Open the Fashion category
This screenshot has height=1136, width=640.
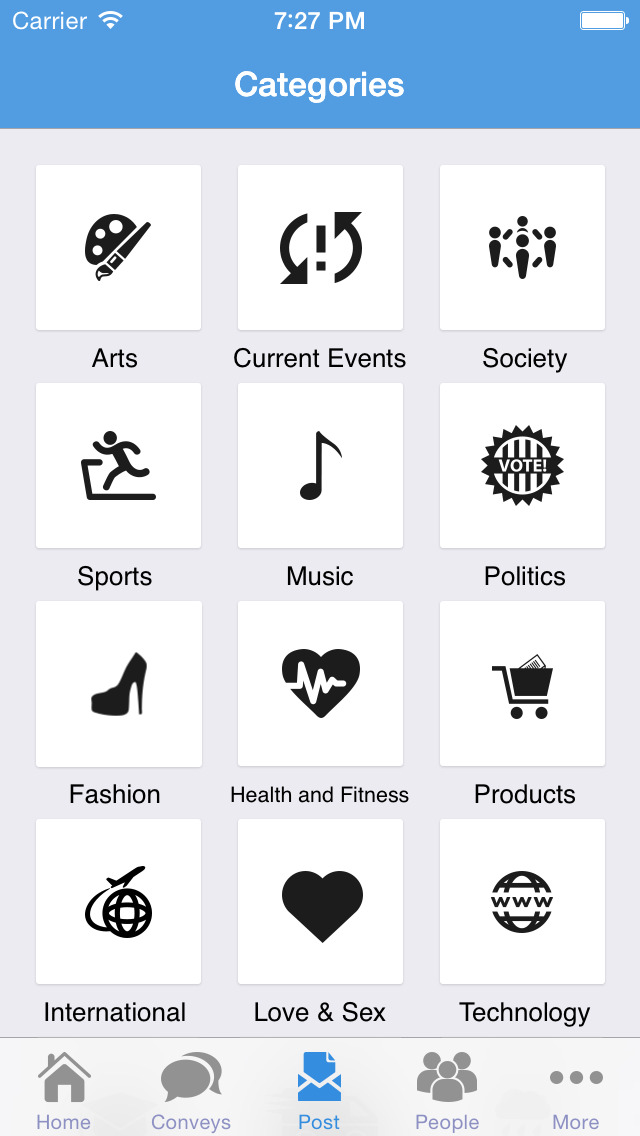click(118, 684)
